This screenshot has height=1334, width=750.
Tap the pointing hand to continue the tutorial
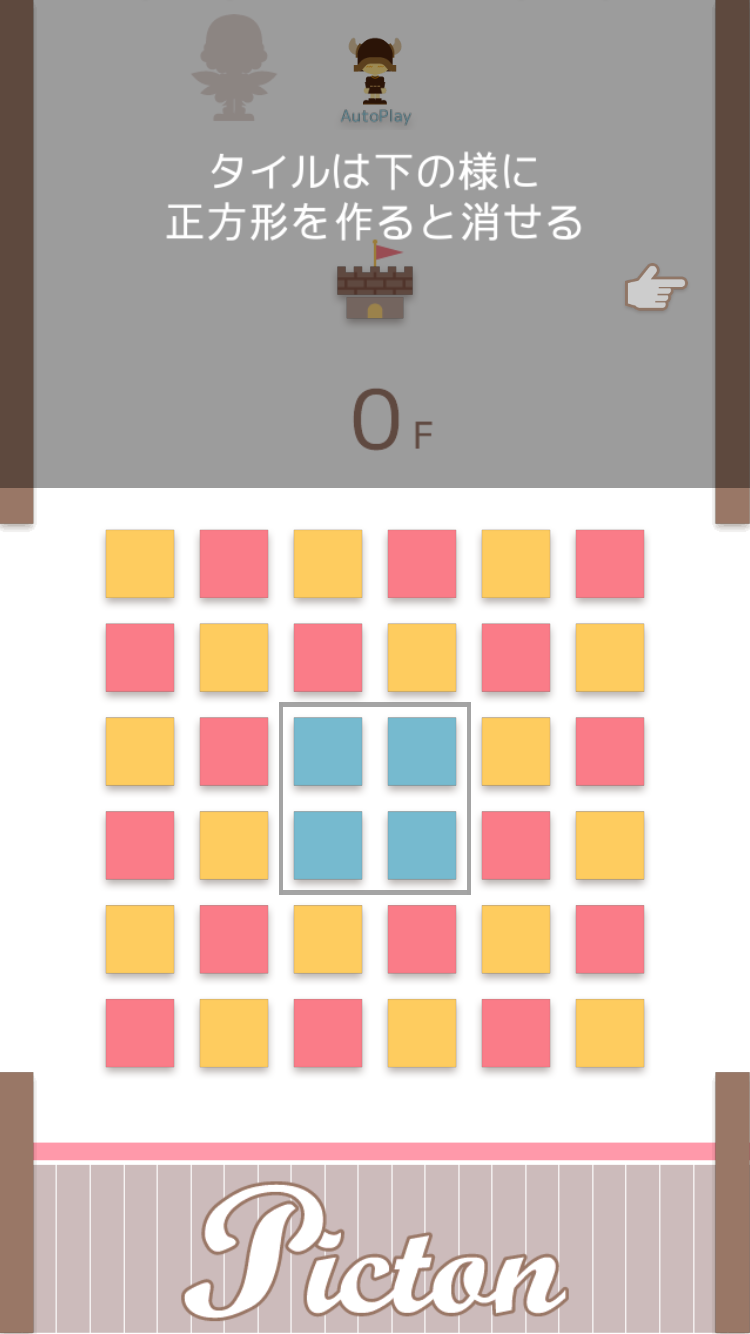point(656,289)
